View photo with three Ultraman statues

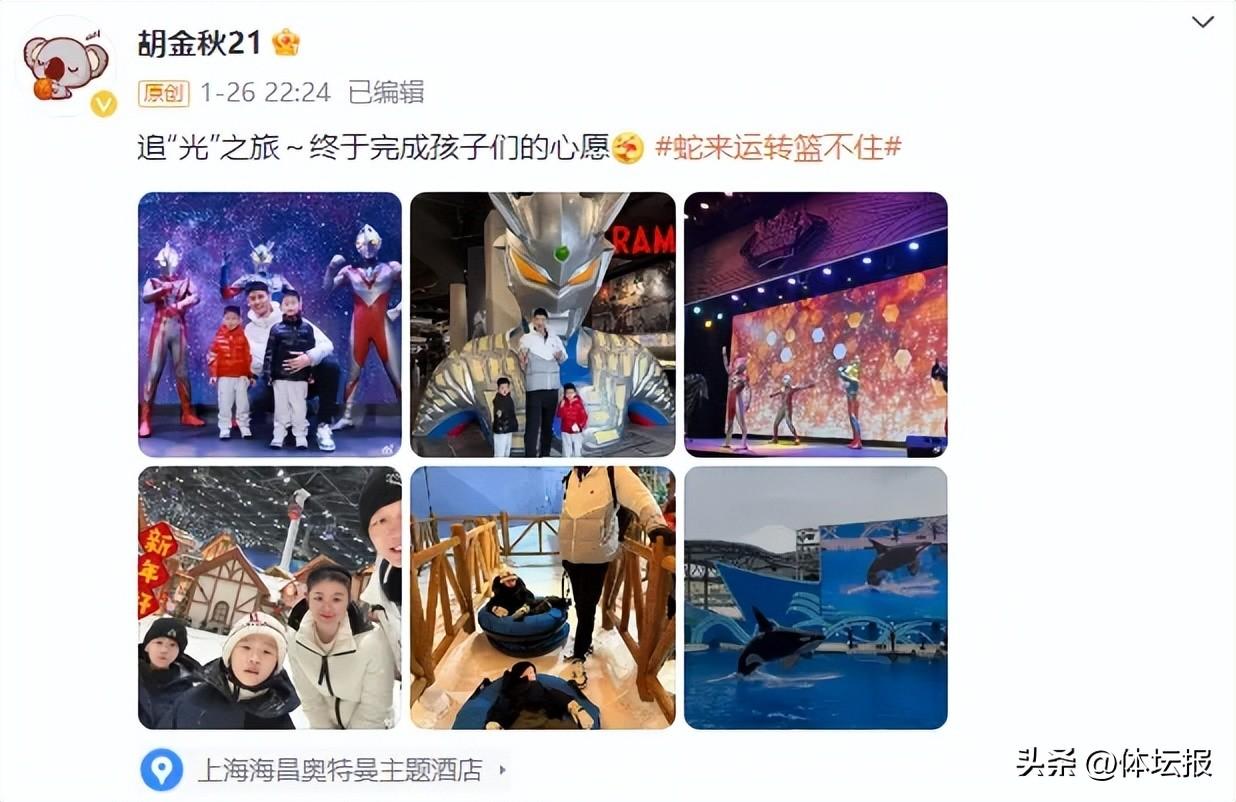click(269, 324)
